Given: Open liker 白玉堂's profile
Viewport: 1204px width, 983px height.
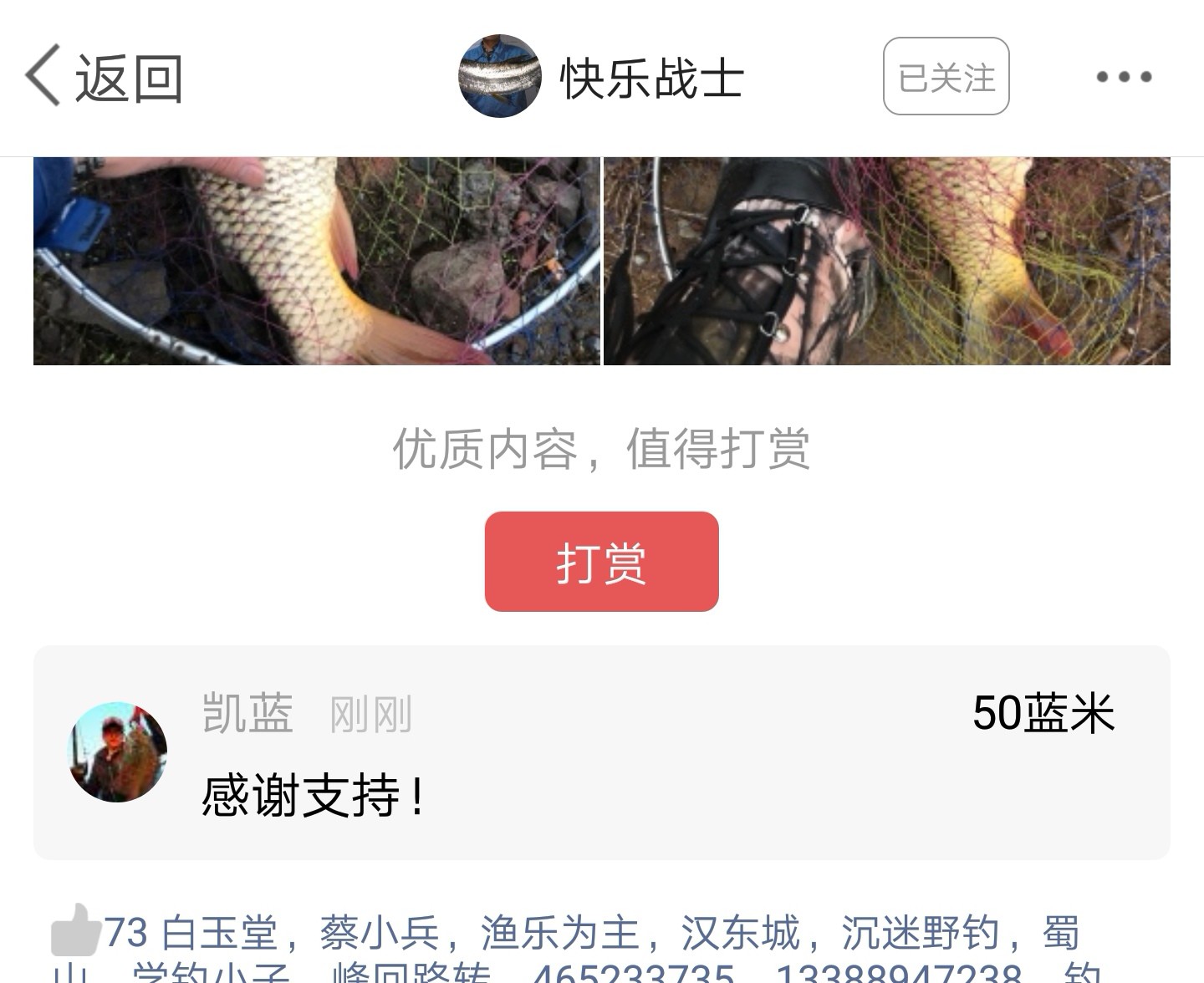Looking at the screenshot, I should 218,934.
